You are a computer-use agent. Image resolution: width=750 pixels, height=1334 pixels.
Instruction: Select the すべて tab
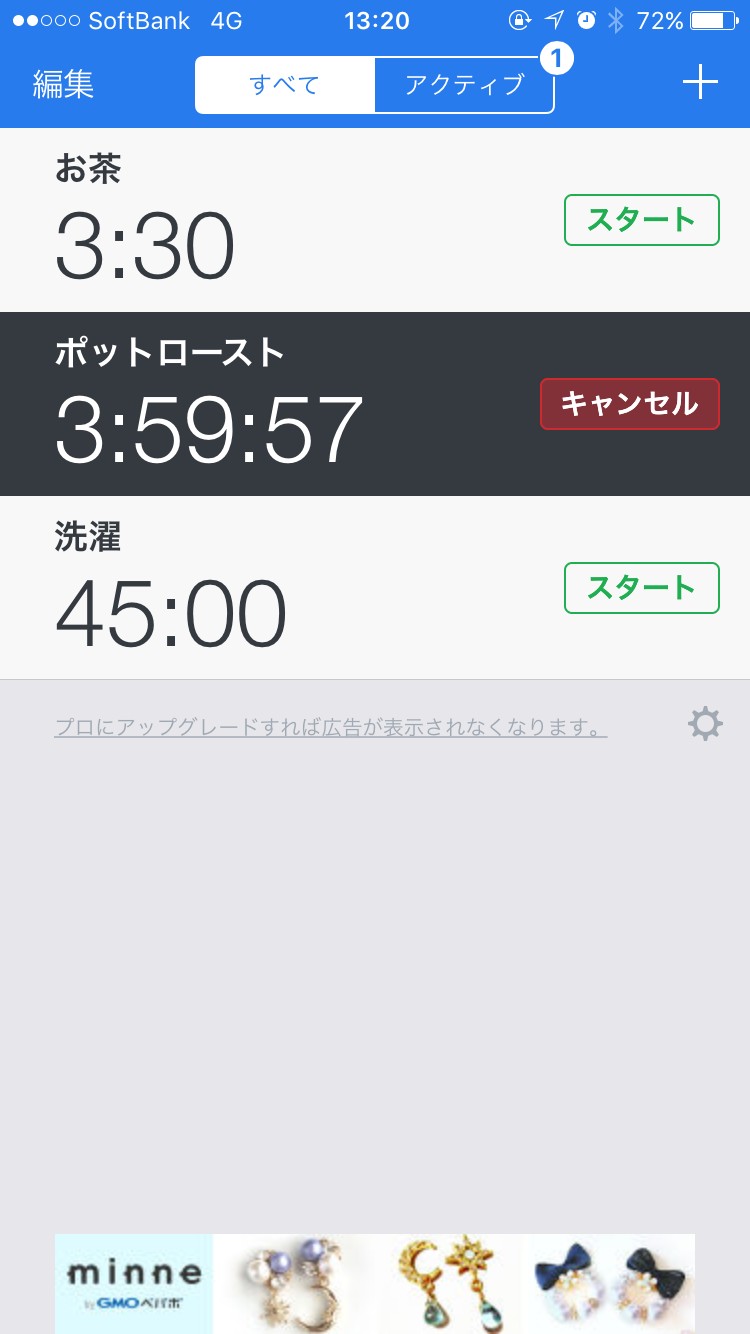pos(285,85)
